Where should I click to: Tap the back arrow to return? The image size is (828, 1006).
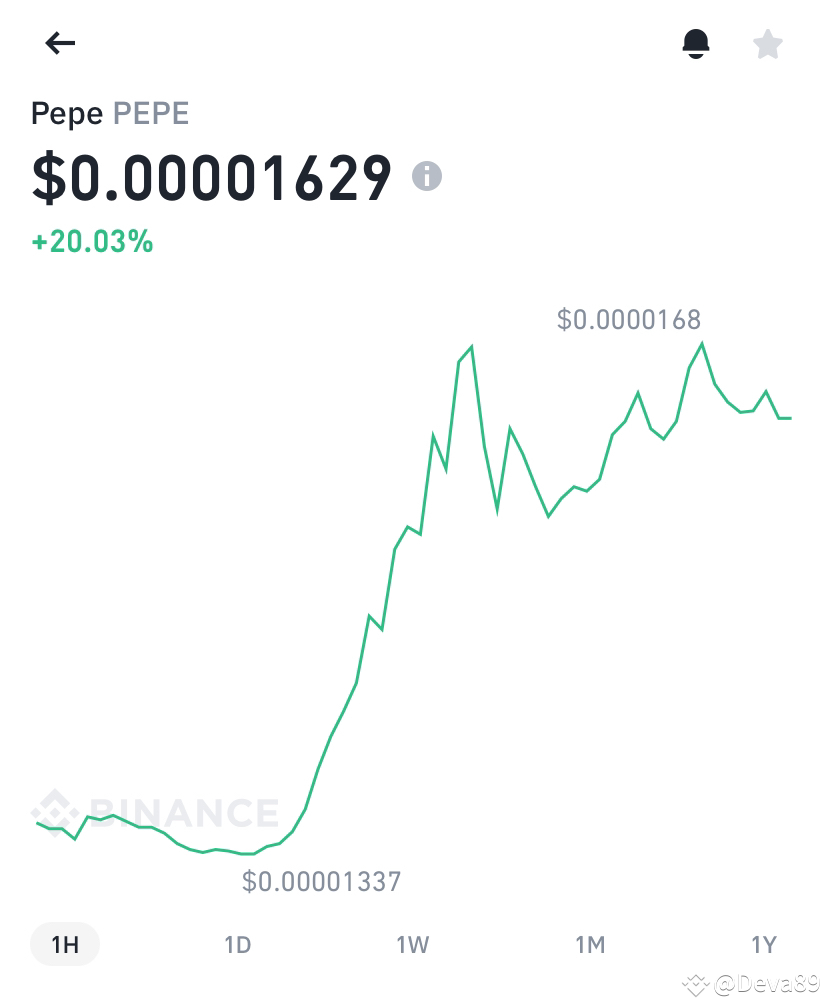pyautogui.click(x=60, y=43)
